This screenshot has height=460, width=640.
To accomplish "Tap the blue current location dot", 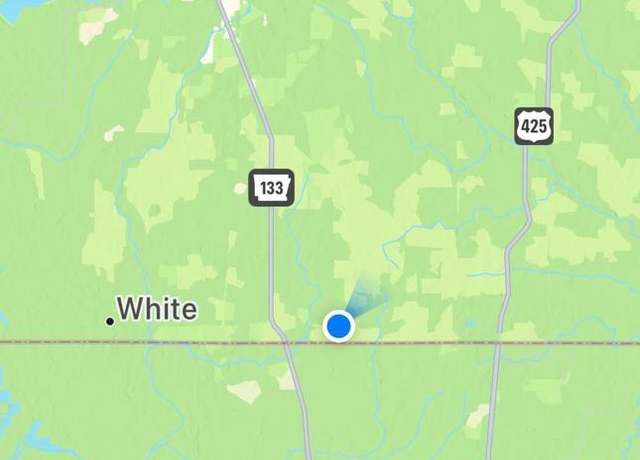I will point(339,326).
